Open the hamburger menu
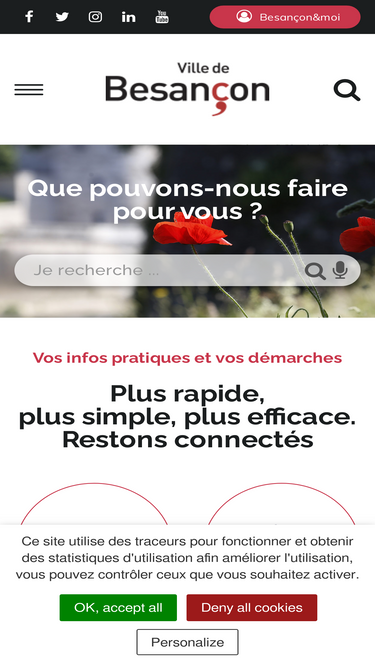This screenshot has height=667, width=375. (29, 90)
